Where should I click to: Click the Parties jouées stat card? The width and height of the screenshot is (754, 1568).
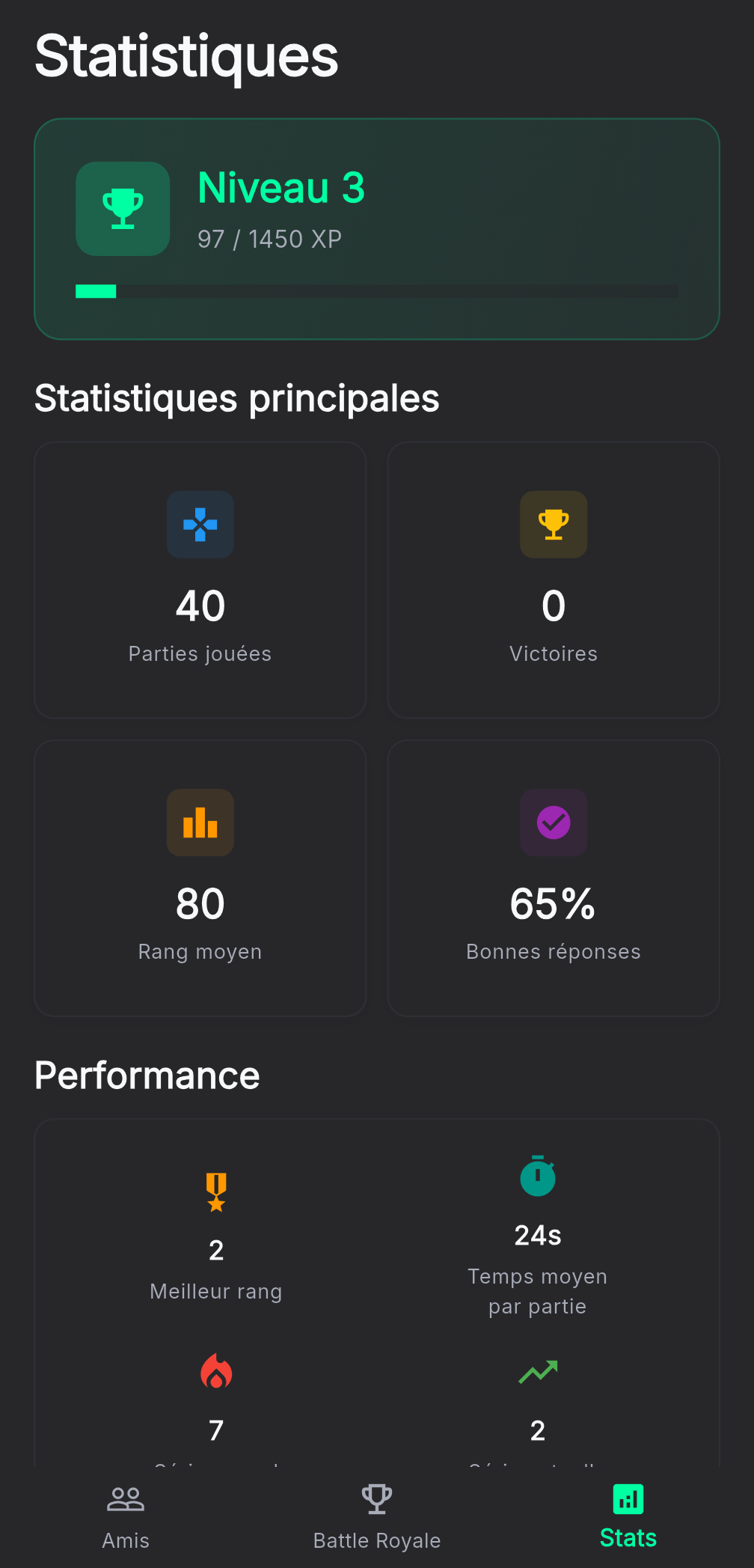click(x=200, y=581)
